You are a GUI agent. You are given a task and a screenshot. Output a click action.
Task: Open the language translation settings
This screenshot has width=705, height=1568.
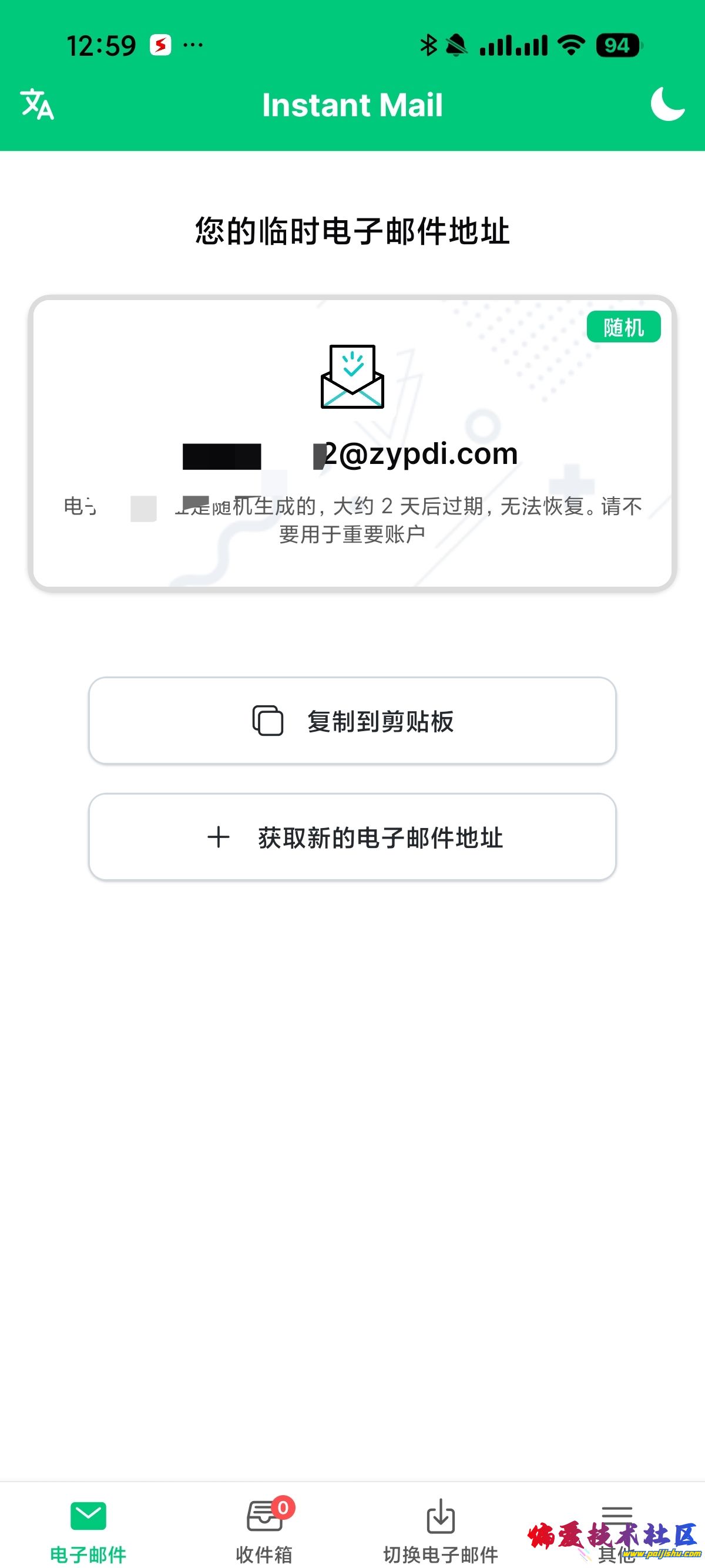click(x=37, y=104)
